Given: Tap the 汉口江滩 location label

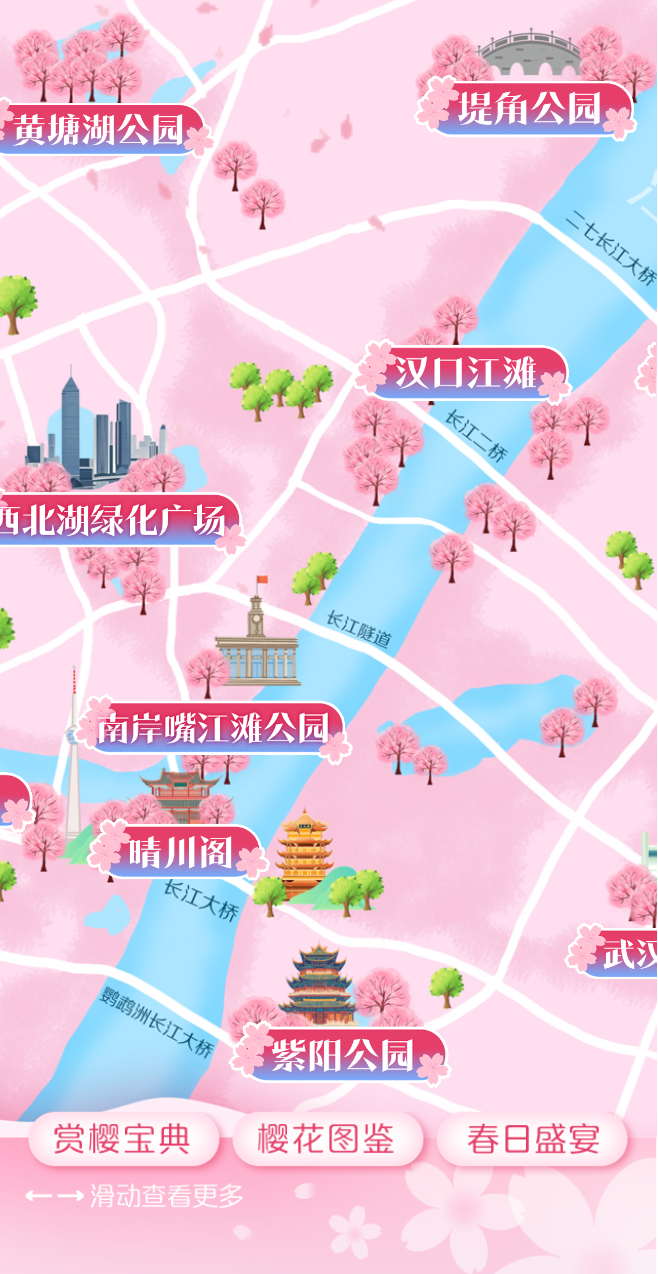Looking at the screenshot, I should coord(465,372).
